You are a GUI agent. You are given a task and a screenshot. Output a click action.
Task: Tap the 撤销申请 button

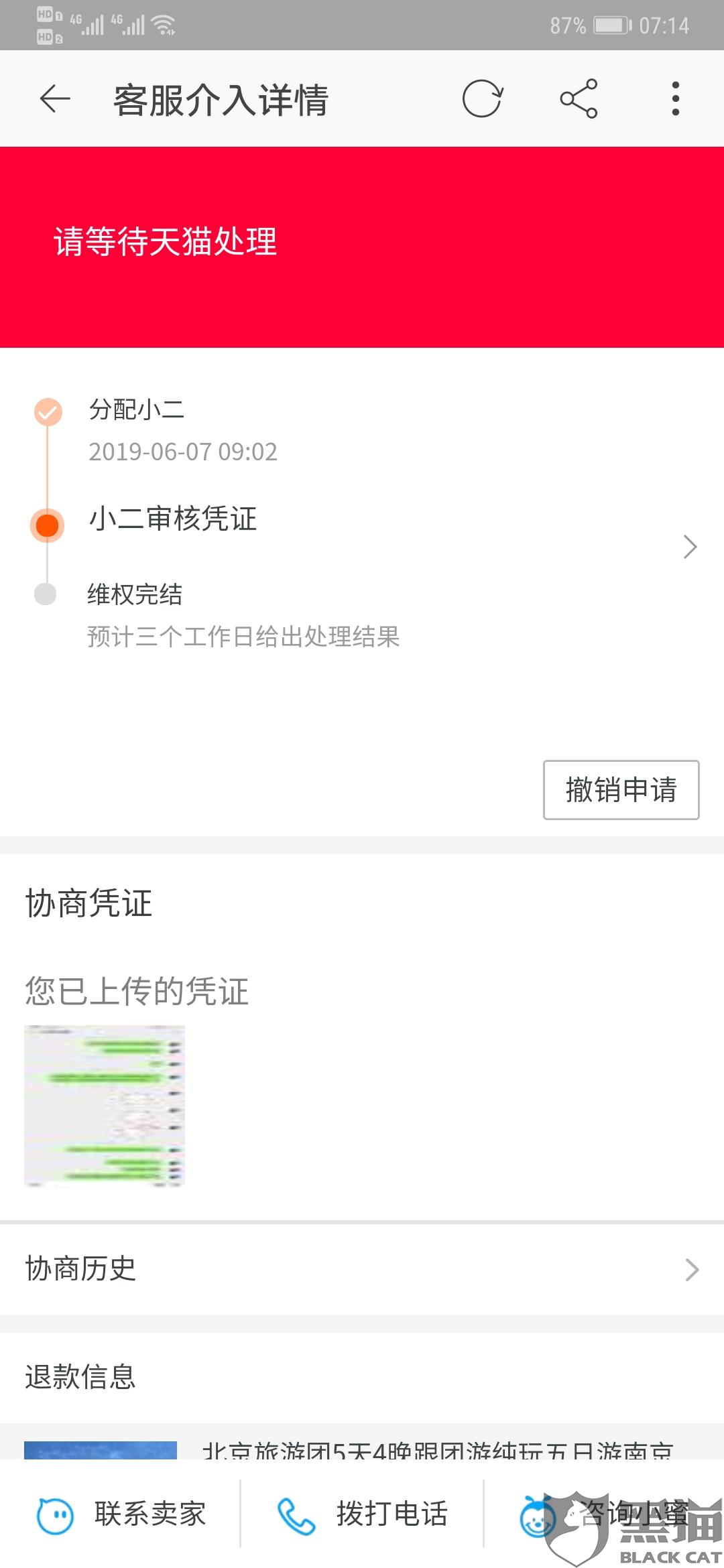point(621,790)
